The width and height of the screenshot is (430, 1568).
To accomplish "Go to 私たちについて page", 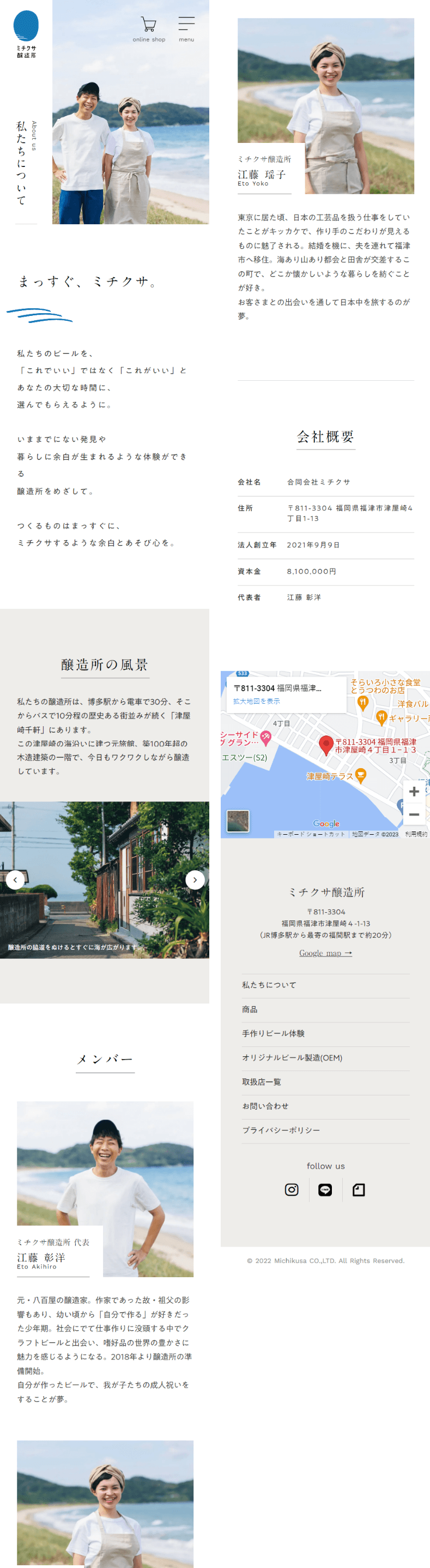I will coord(269,985).
